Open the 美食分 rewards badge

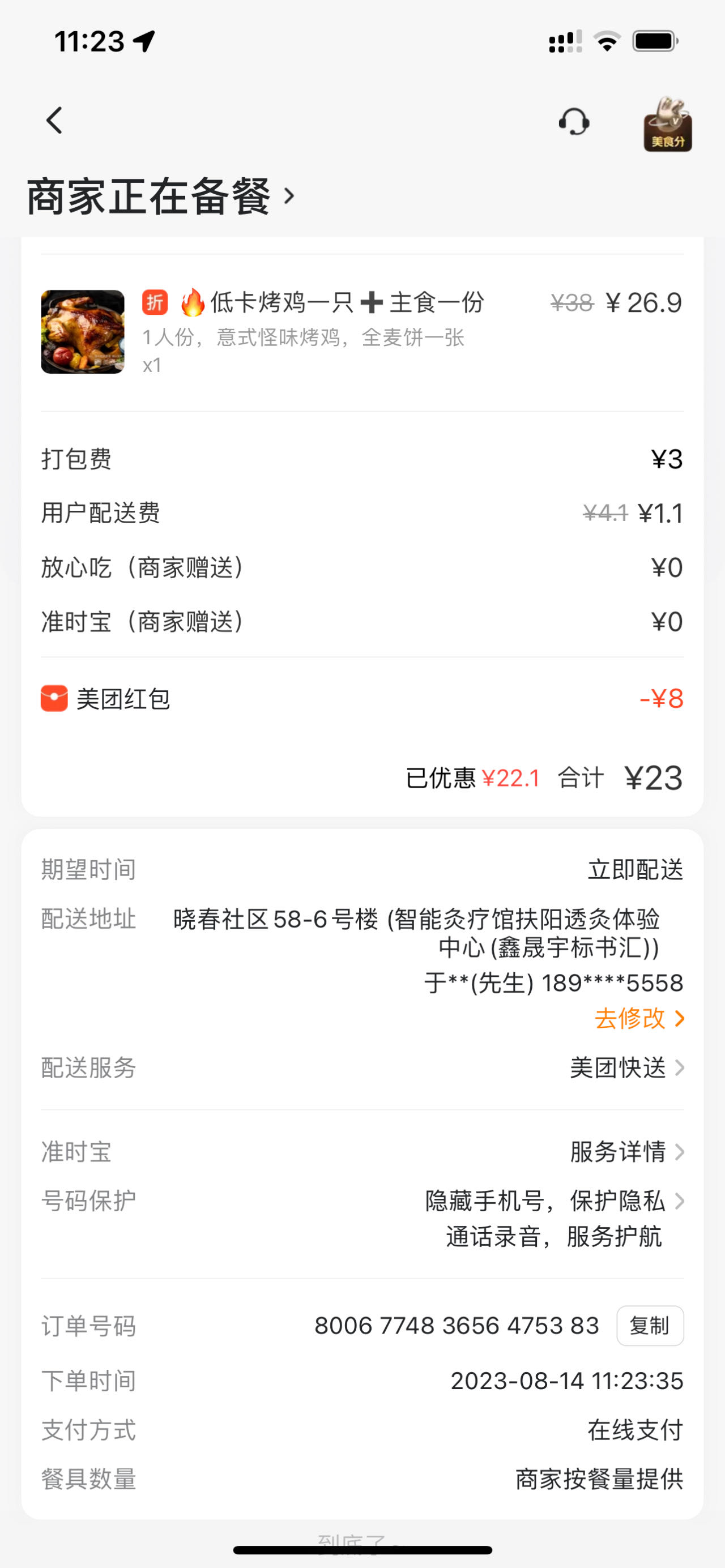click(x=667, y=124)
